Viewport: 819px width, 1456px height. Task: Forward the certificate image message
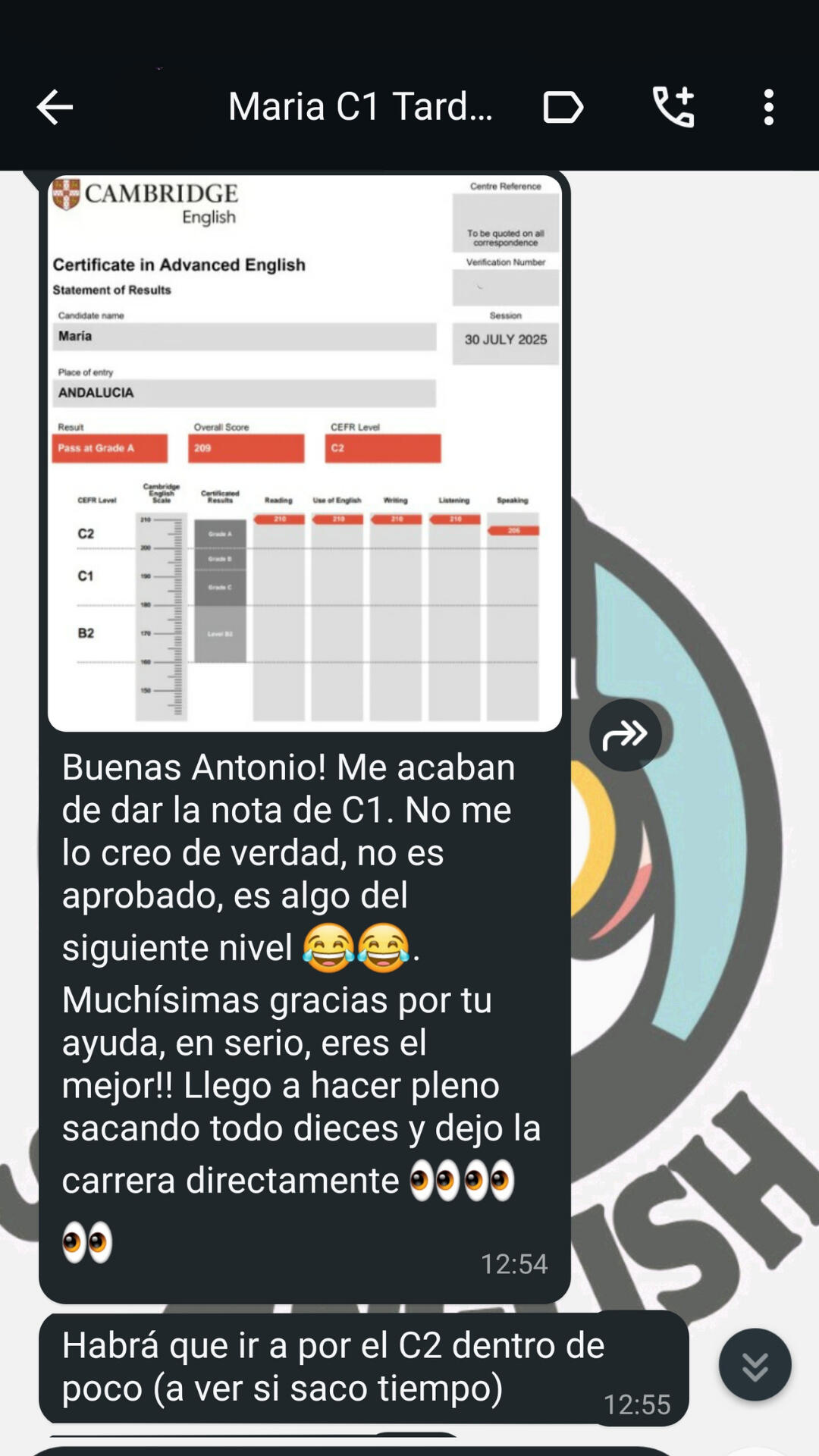point(626,735)
